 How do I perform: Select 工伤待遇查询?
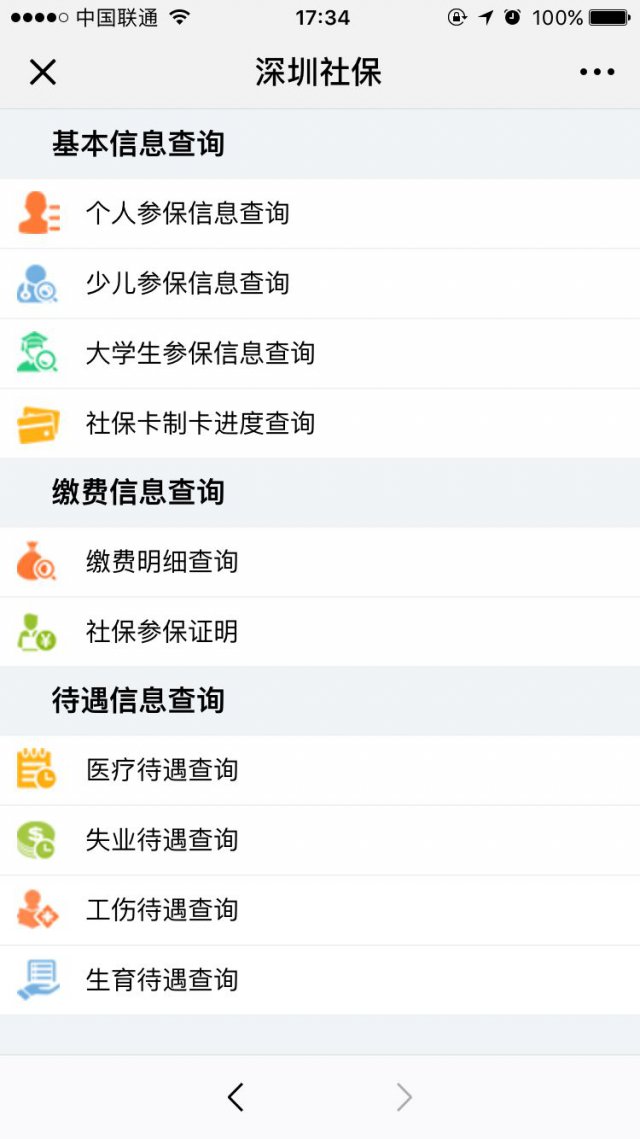coord(162,910)
